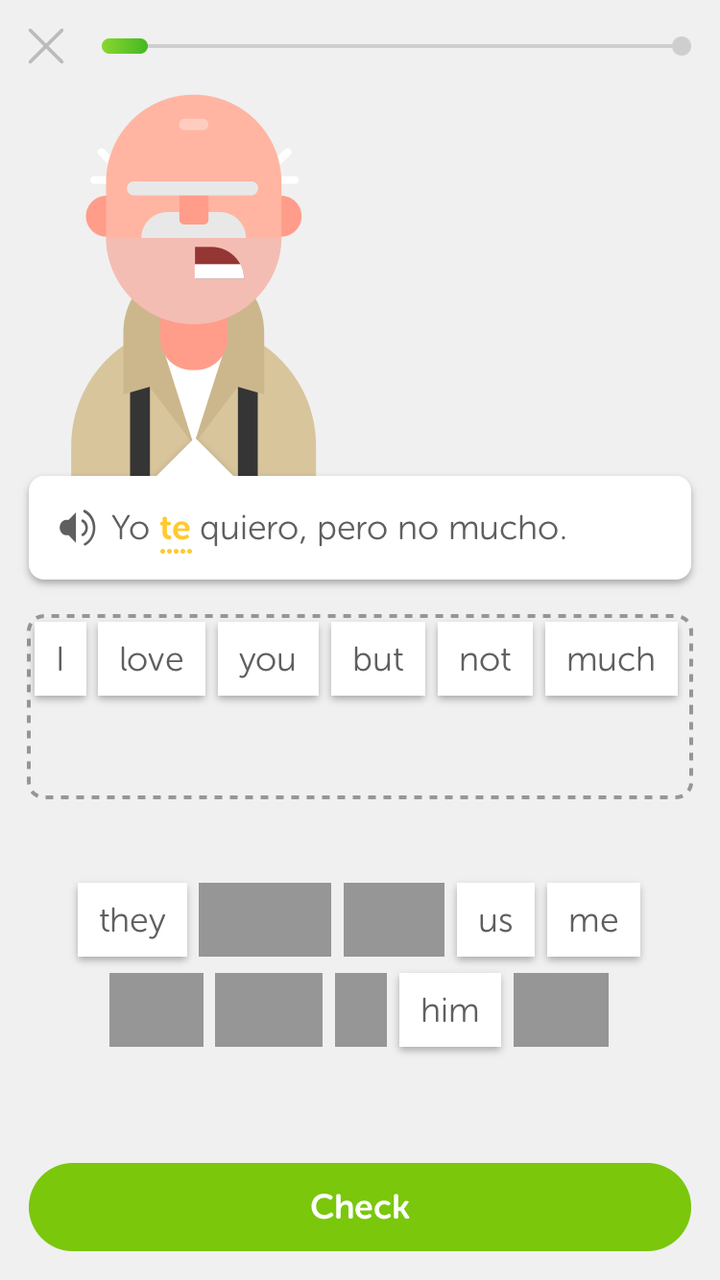This screenshot has height=1280, width=720.
Task: Remove the word "much" from the answer
Action: [x=611, y=659]
